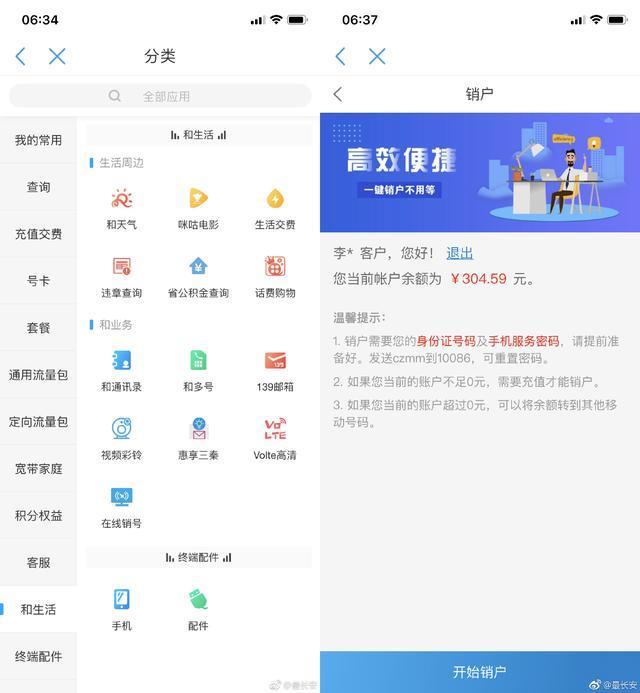The image size is (640, 693).
Task: Open the 手机 item under 终端配件
Action: [x=122, y=608]
